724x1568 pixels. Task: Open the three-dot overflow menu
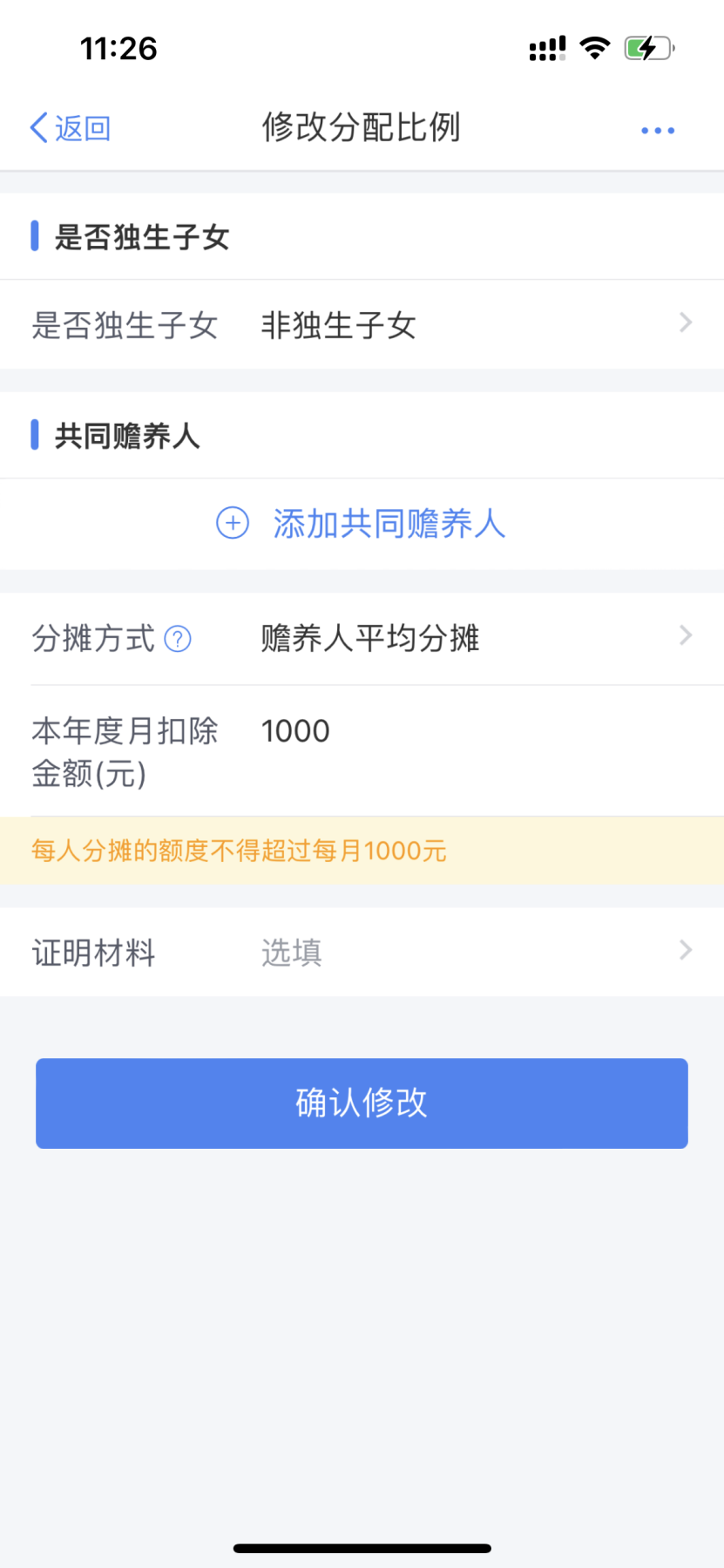coord(658,130)
